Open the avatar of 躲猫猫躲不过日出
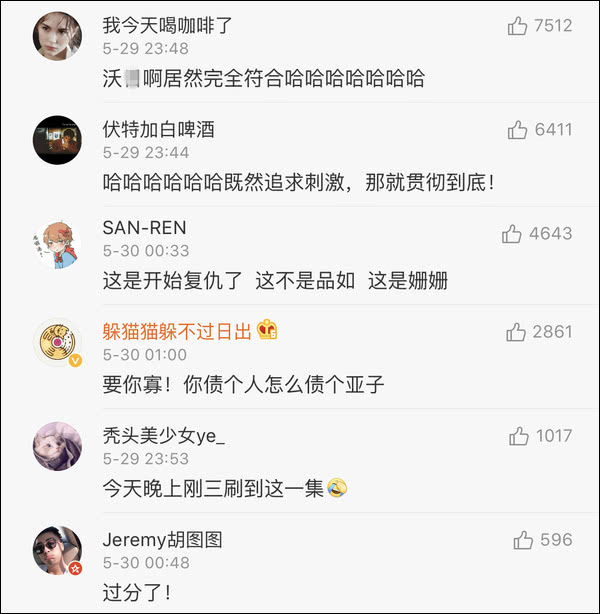The height and width of the screenshot is (614, 600). 57,342
